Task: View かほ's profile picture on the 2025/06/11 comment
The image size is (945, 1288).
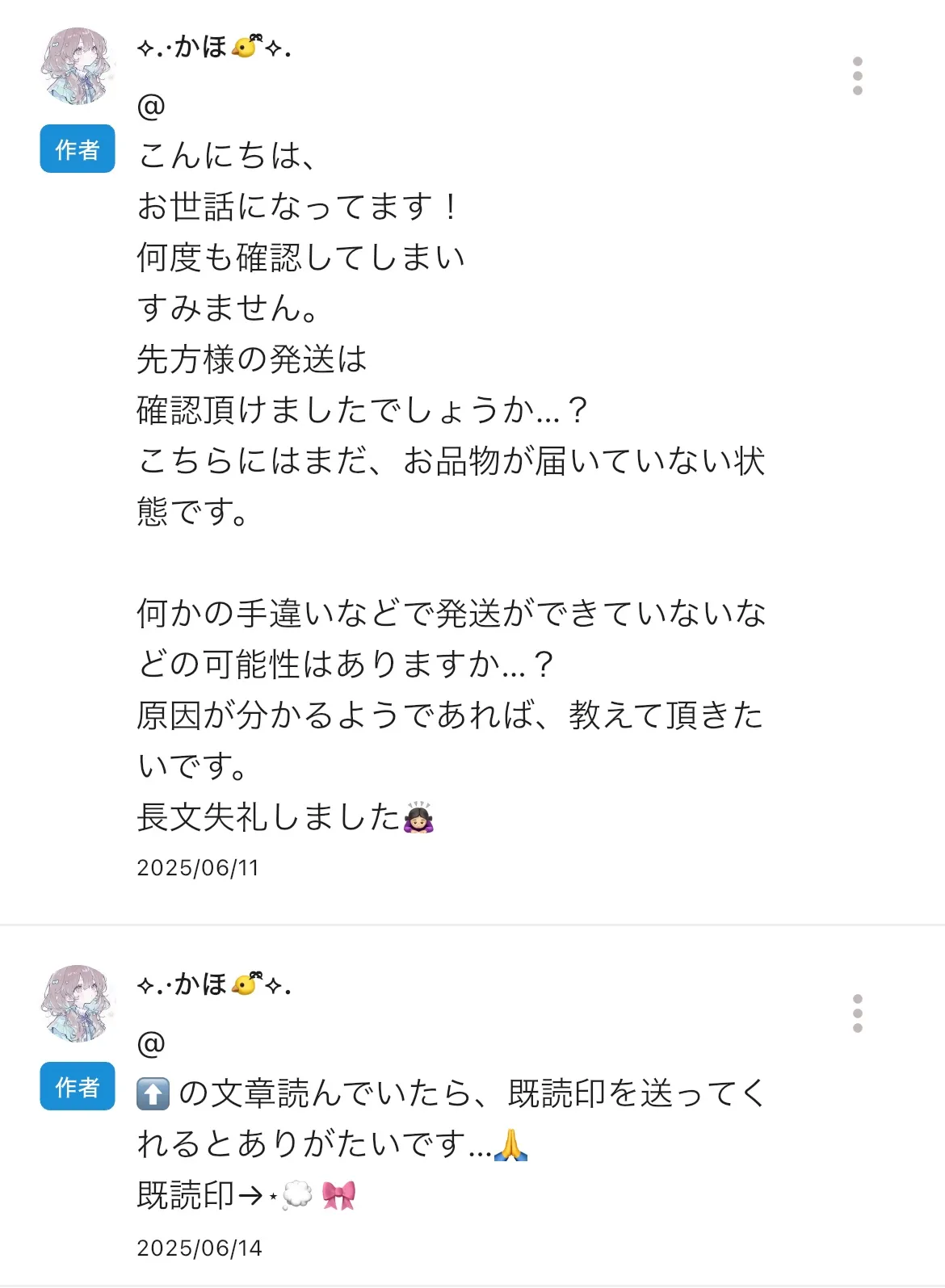Action: (x=78, y=66)
